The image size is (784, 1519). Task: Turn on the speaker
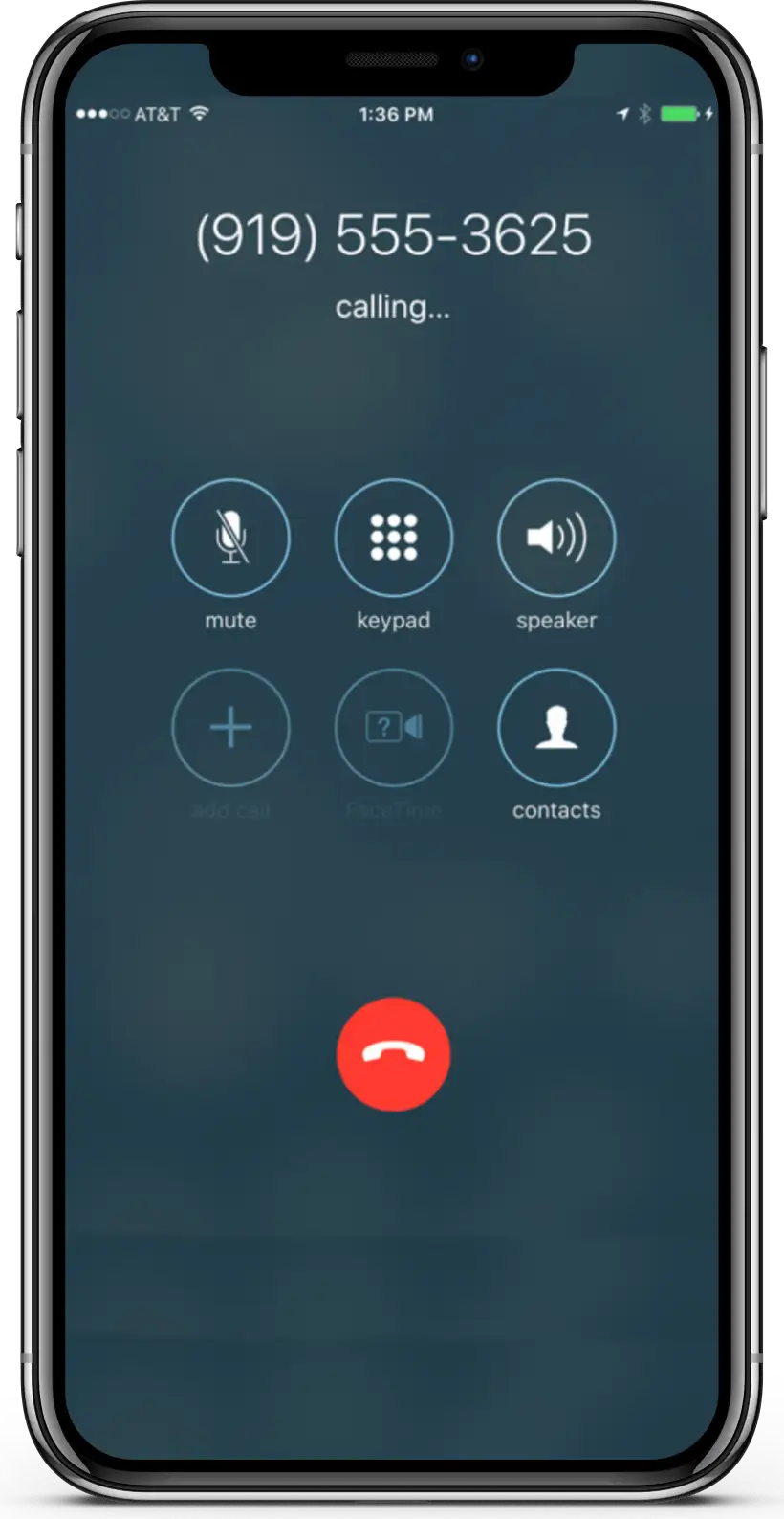(556, 538)
